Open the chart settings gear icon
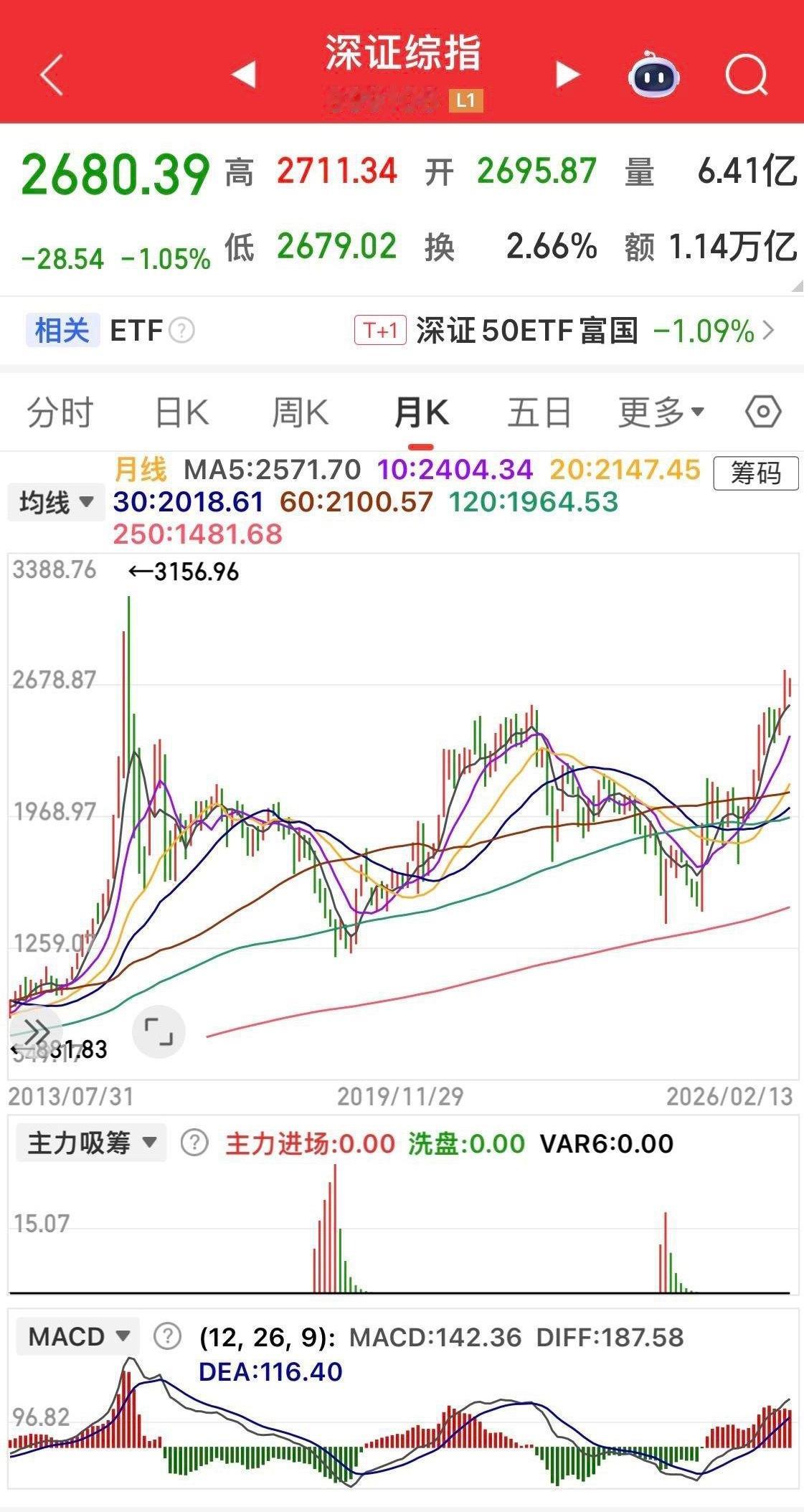 [762, 412]
